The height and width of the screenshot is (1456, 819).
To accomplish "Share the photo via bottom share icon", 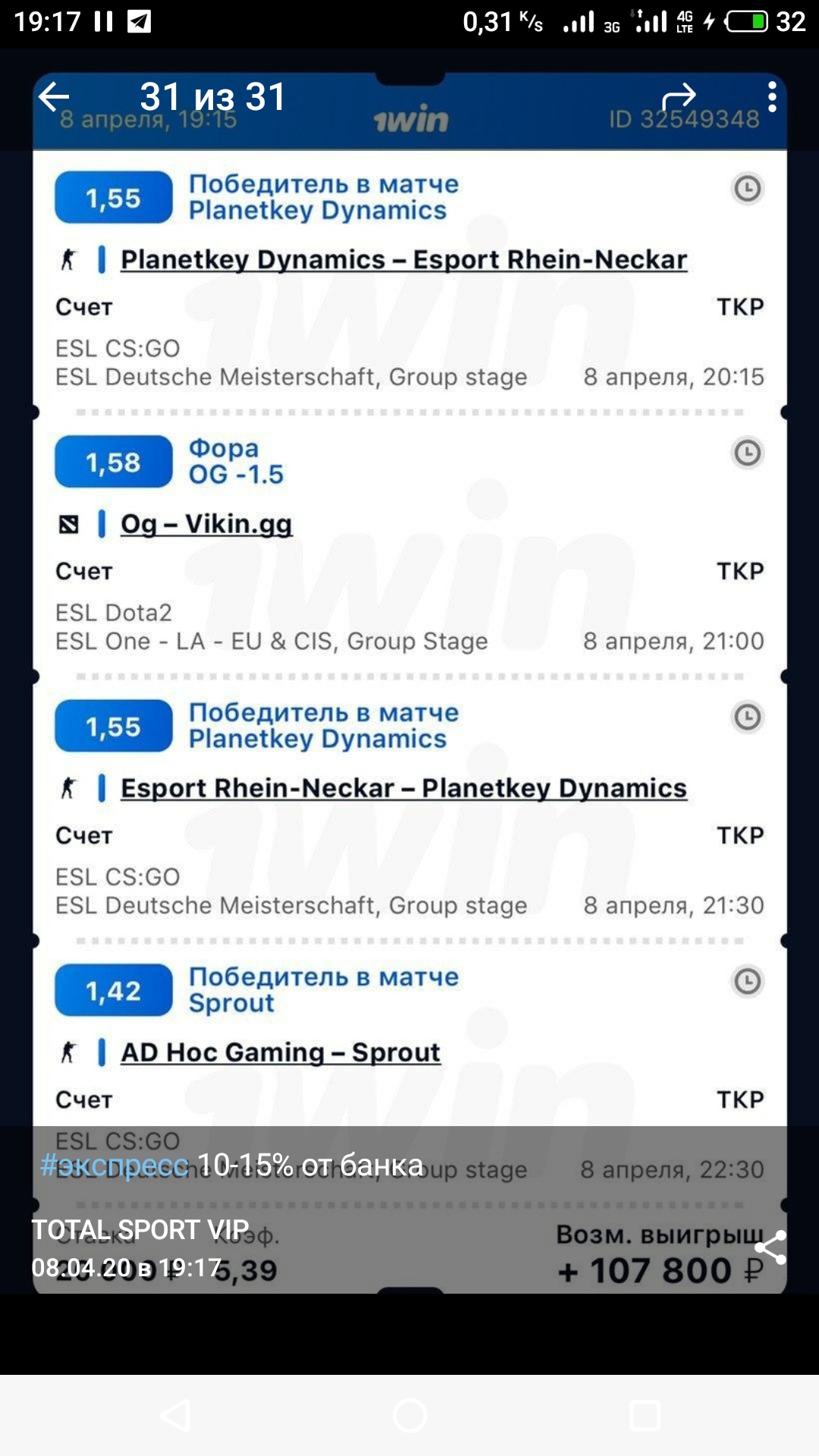I will pyautogui.click(x=770, y=1247).
